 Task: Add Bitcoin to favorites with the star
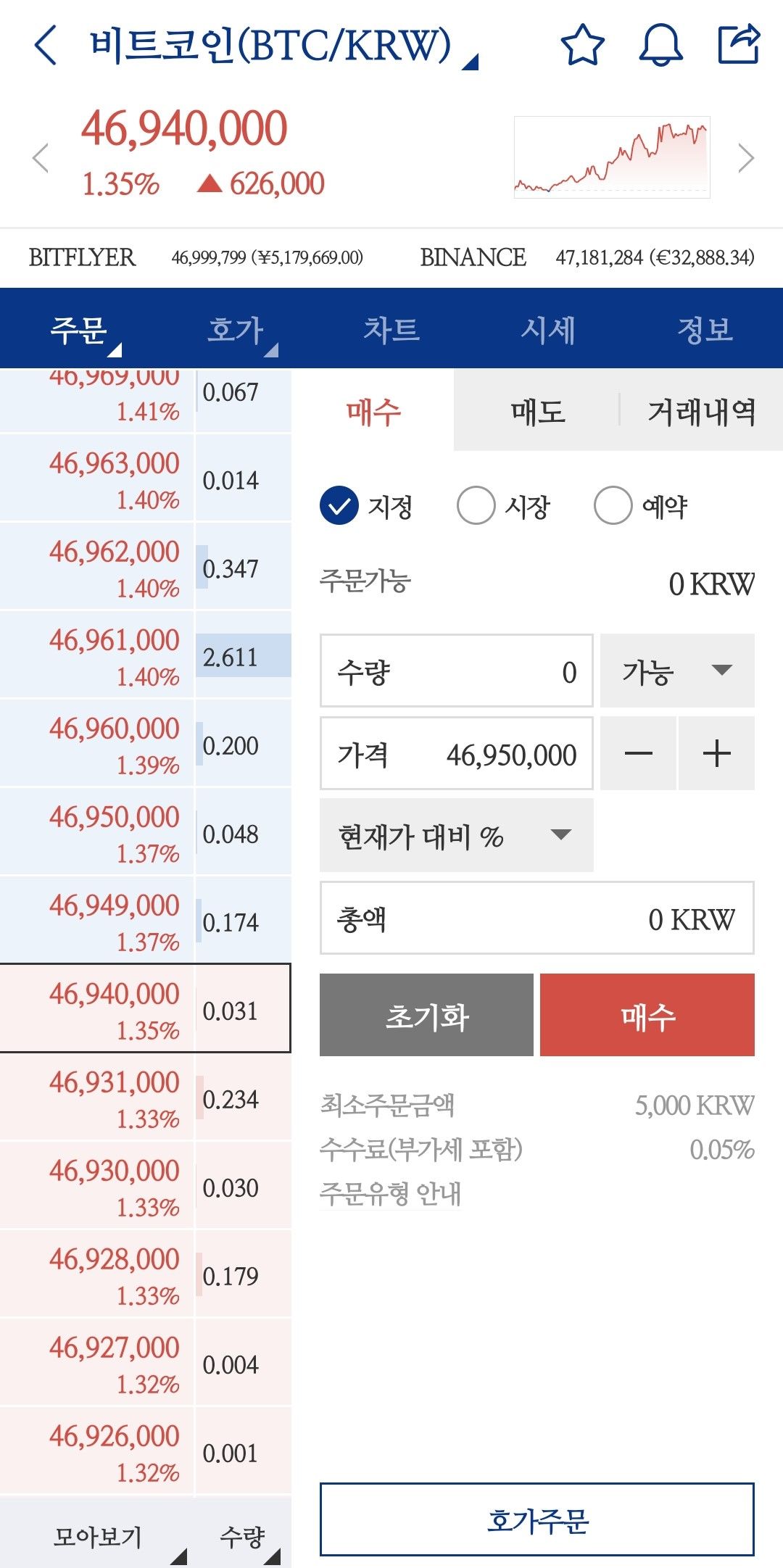(x=582, y=45)
